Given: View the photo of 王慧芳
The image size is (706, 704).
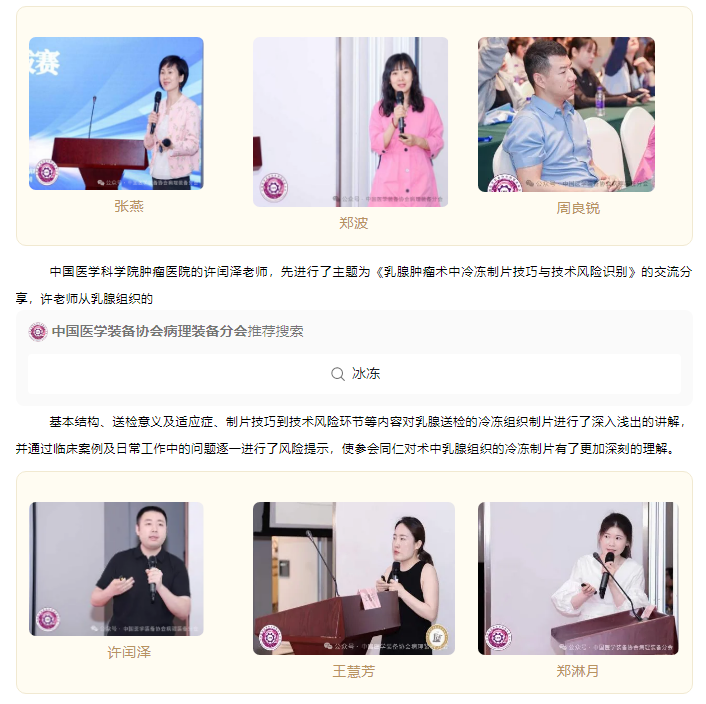Looking at the screenshot, I should point(353,578).
